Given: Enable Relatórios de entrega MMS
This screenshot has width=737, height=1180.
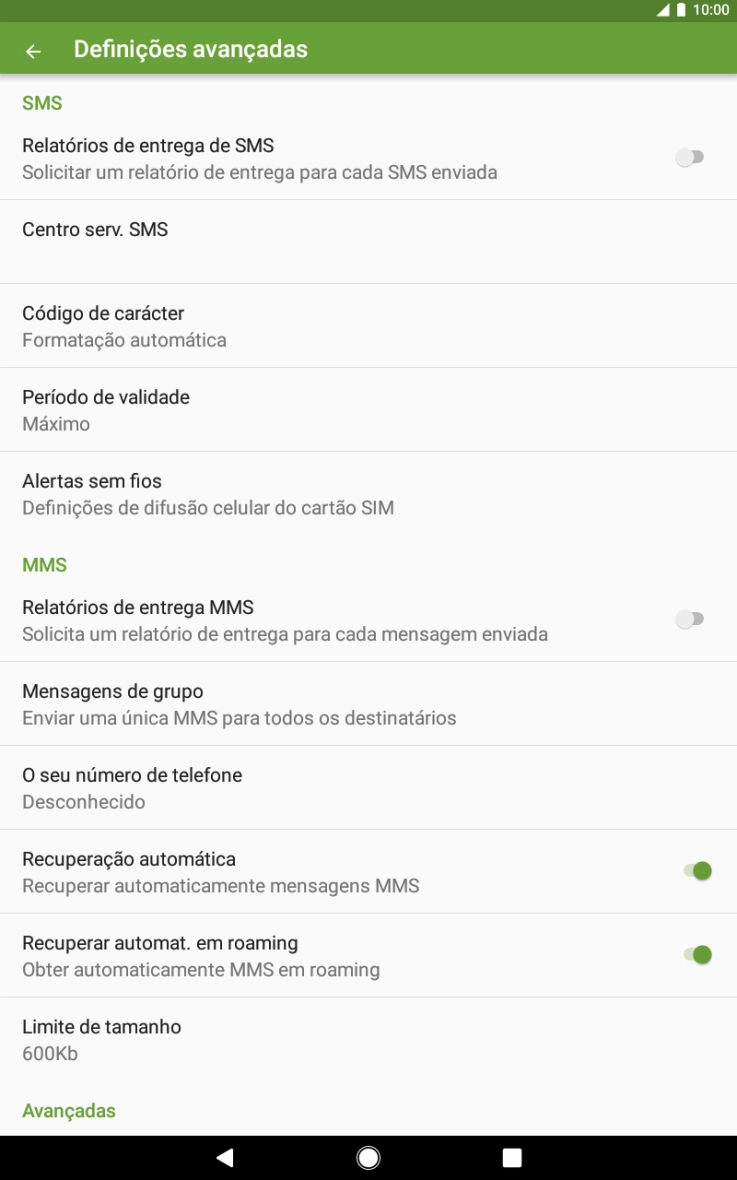Looking at the screenshot, I should pos(689,620).
